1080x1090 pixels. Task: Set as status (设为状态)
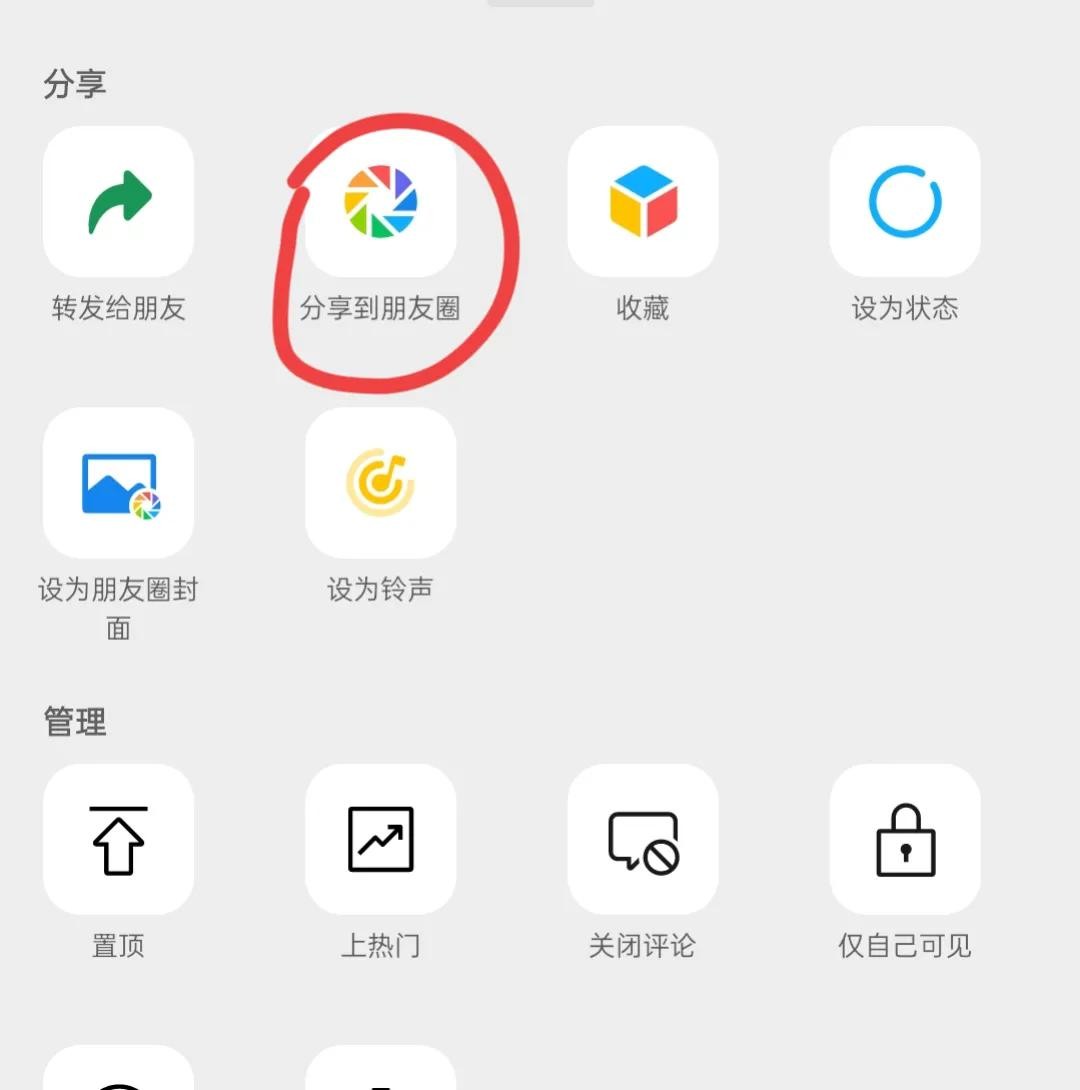point(905,202)
